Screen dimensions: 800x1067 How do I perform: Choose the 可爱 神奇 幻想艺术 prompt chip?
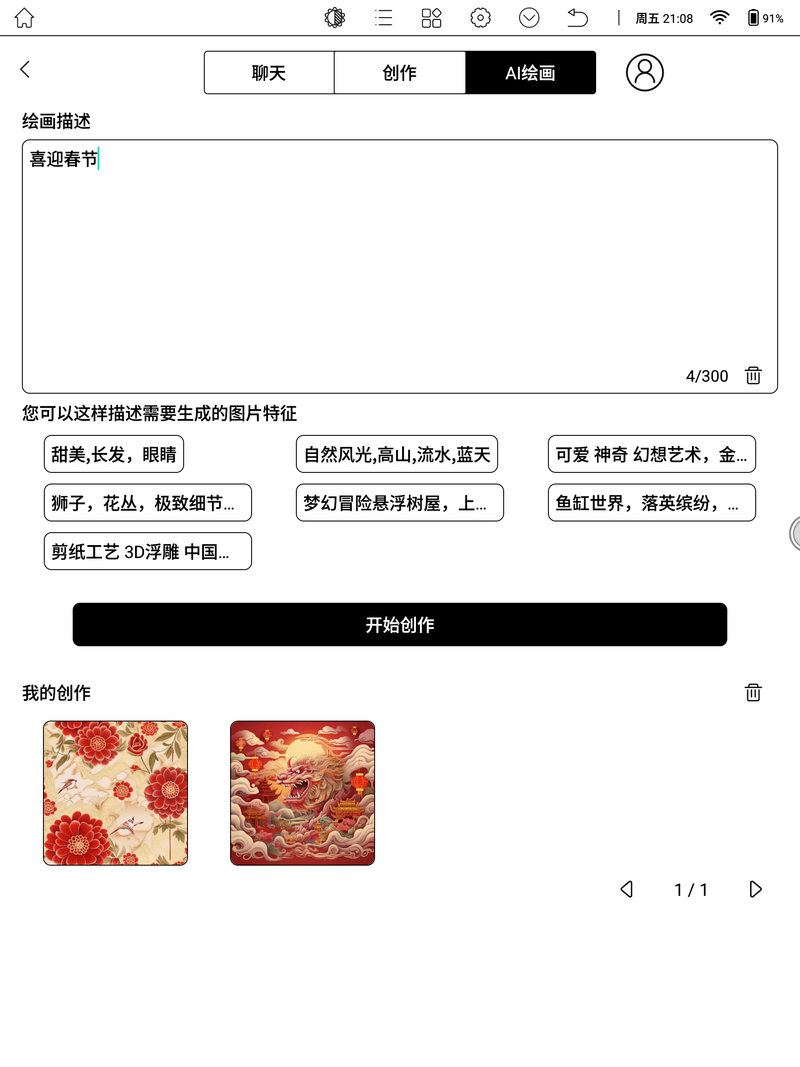(651, 455)
